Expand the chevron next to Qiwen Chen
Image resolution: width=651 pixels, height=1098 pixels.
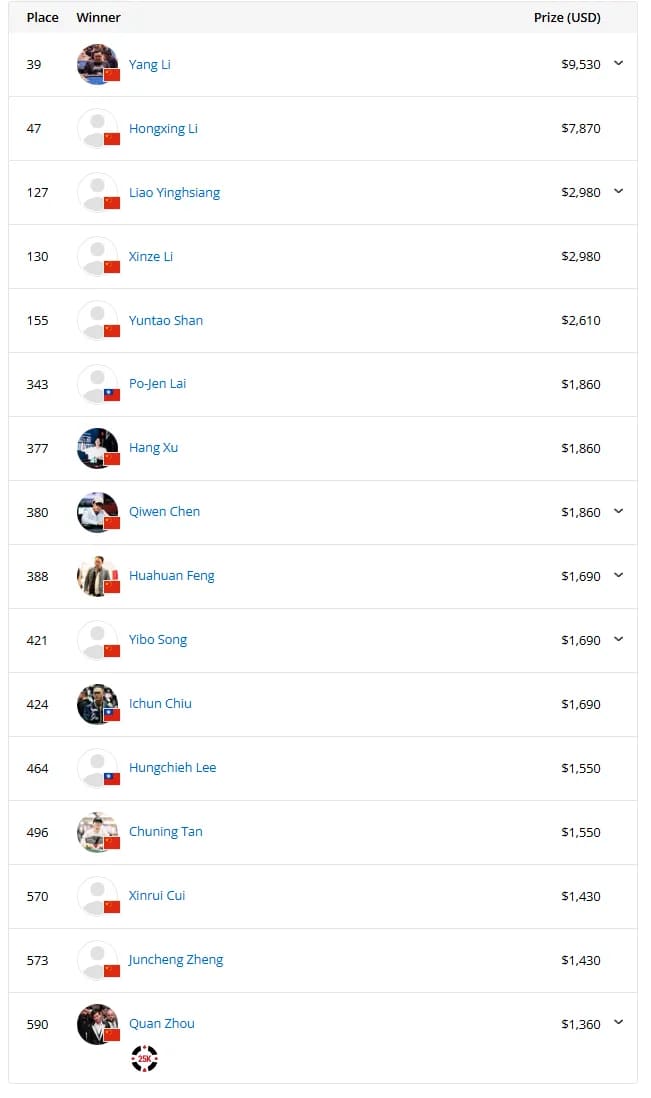pyautogui.click(x=618, y=511)
